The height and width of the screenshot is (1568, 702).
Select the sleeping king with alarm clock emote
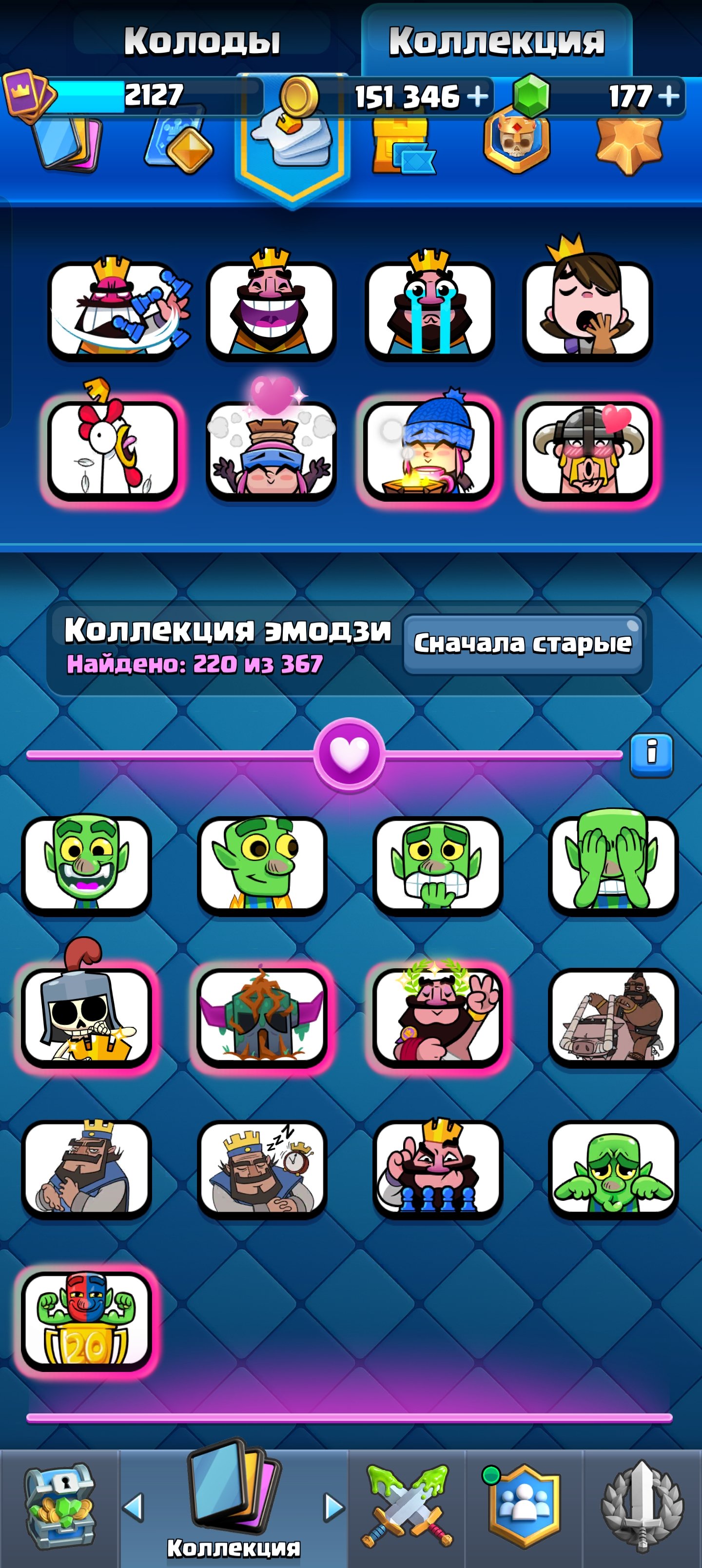click(262, 1169)
